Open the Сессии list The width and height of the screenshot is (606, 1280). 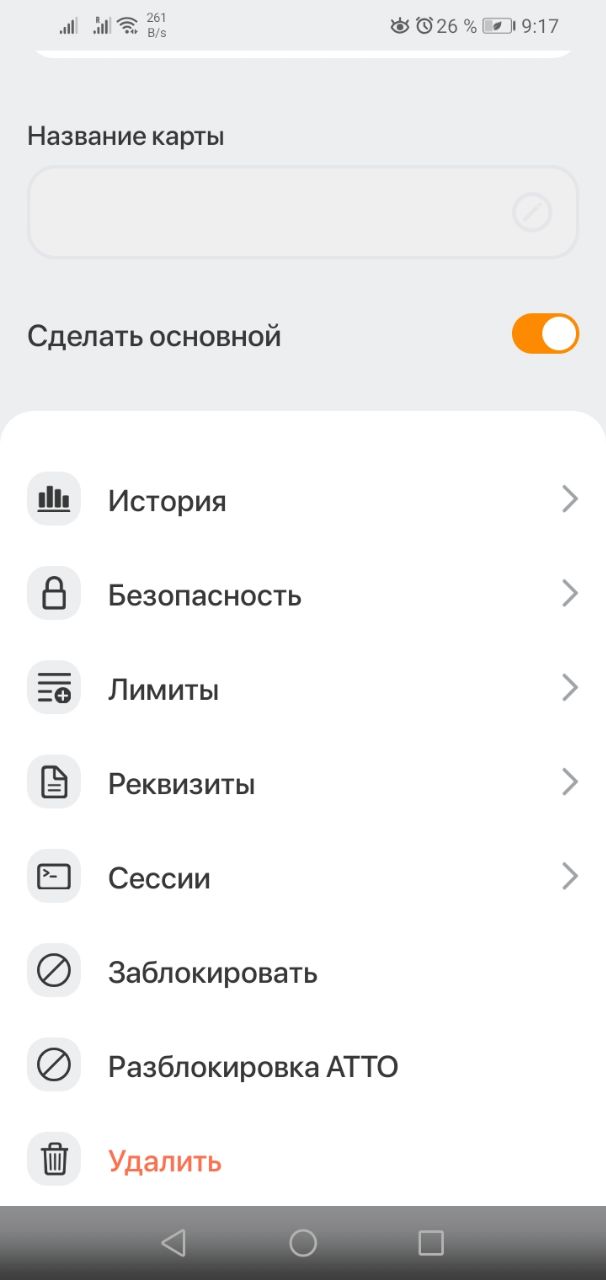pyautogui.click(x=302, y=878)
